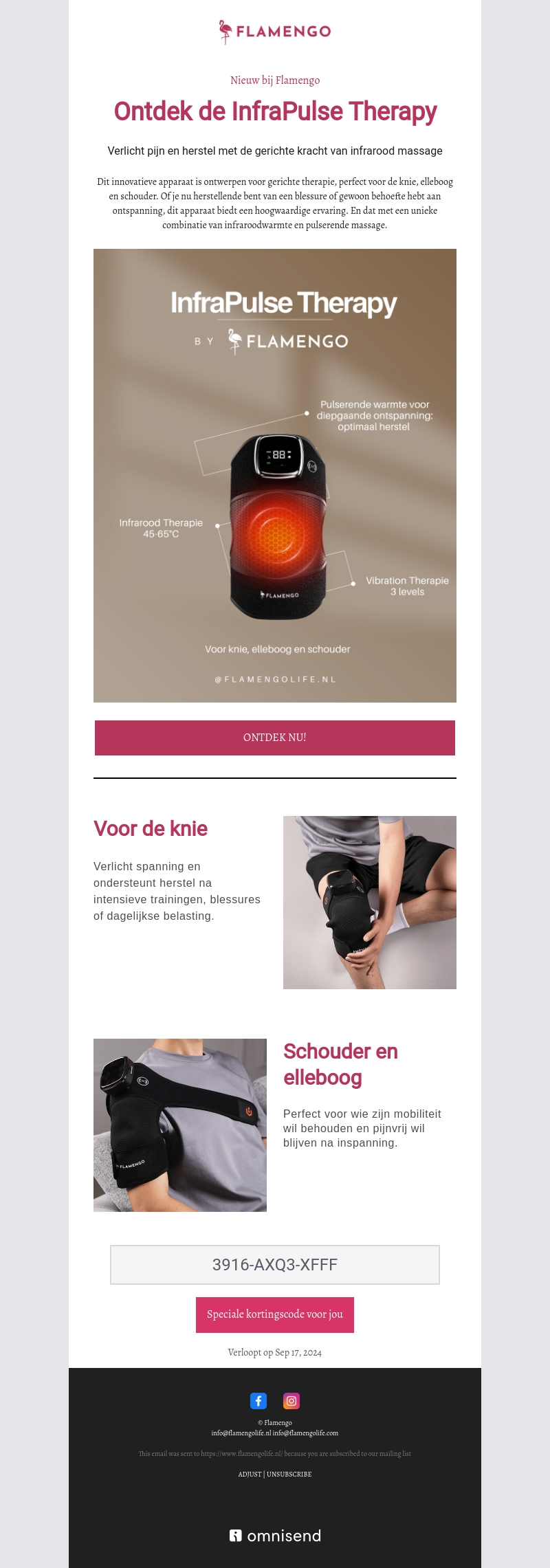550x1568 pixels.
Task: Tap Speciale kortingscode voor jou button
Action: coord(275,1314)
